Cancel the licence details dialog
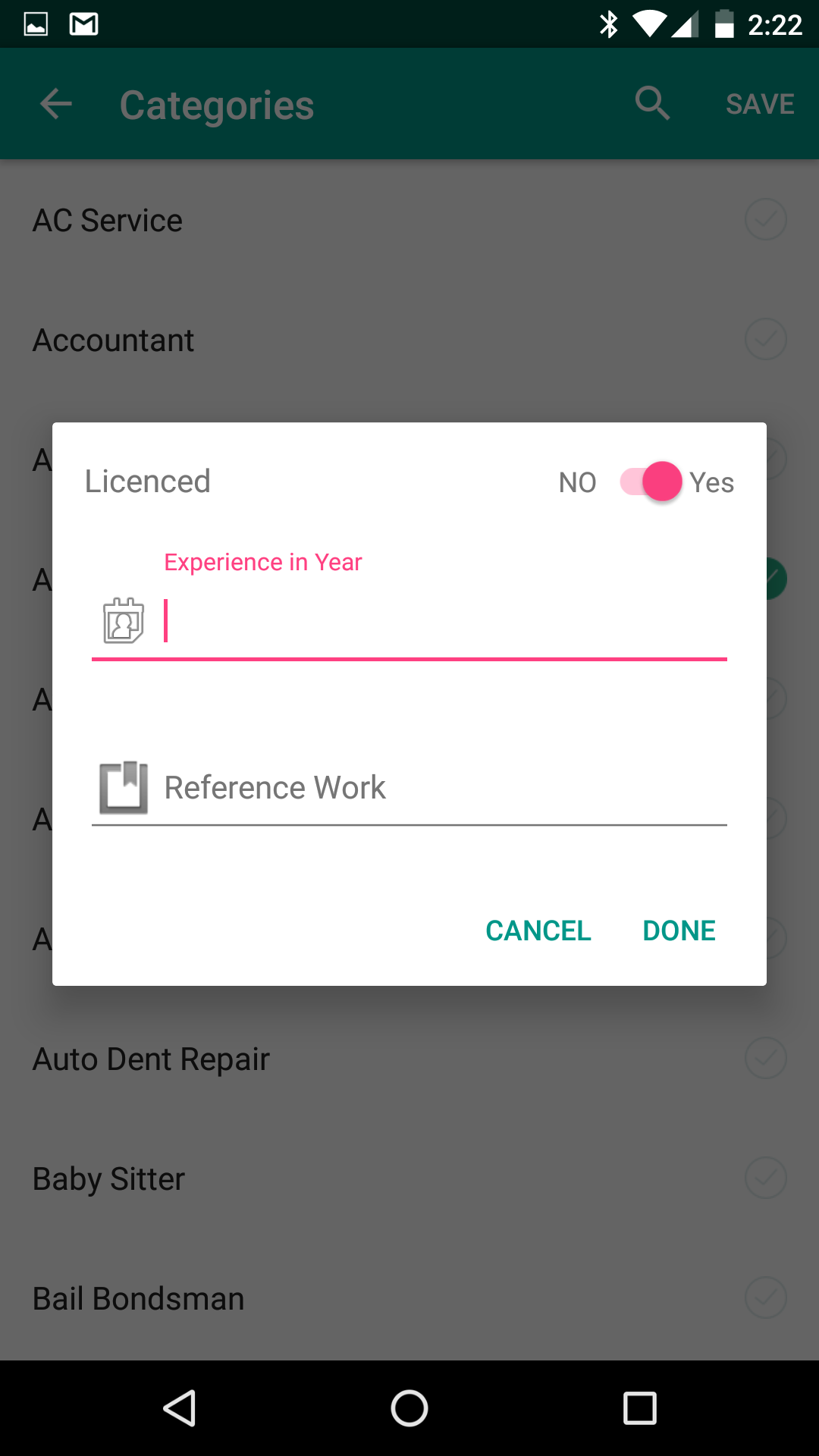This screenshot has width=819, height=1456. pyautogui.click(x=538, y=930)
